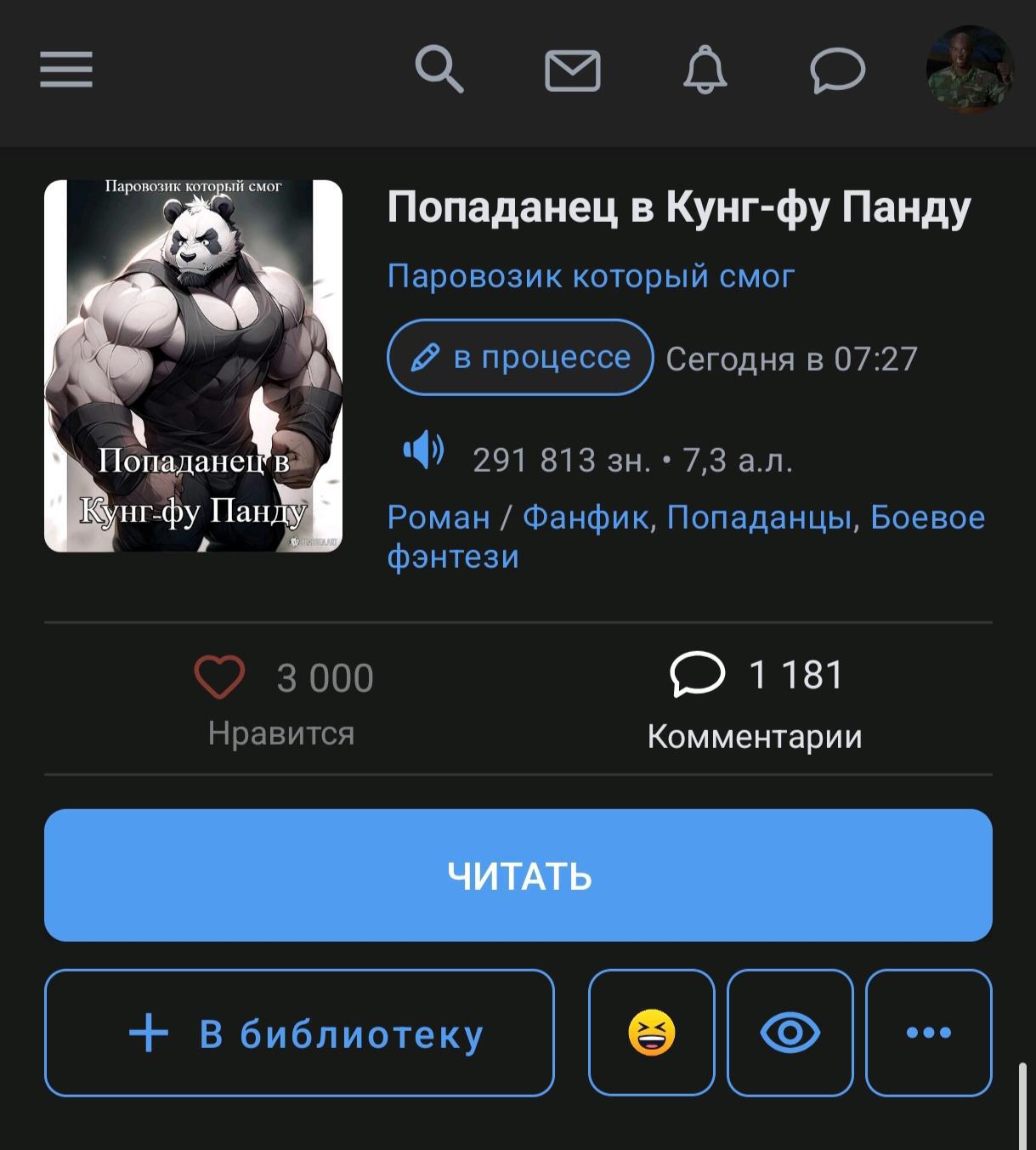Open the book cover image
Viewport: 1036px width, 1150px height.
(x=193, y=365)
